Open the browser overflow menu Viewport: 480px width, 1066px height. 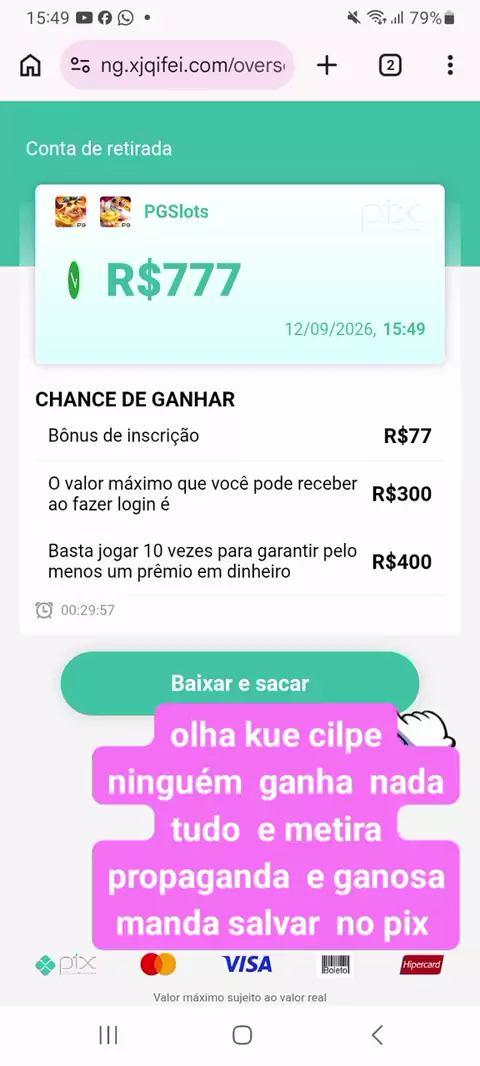click(x=450, y=65)
